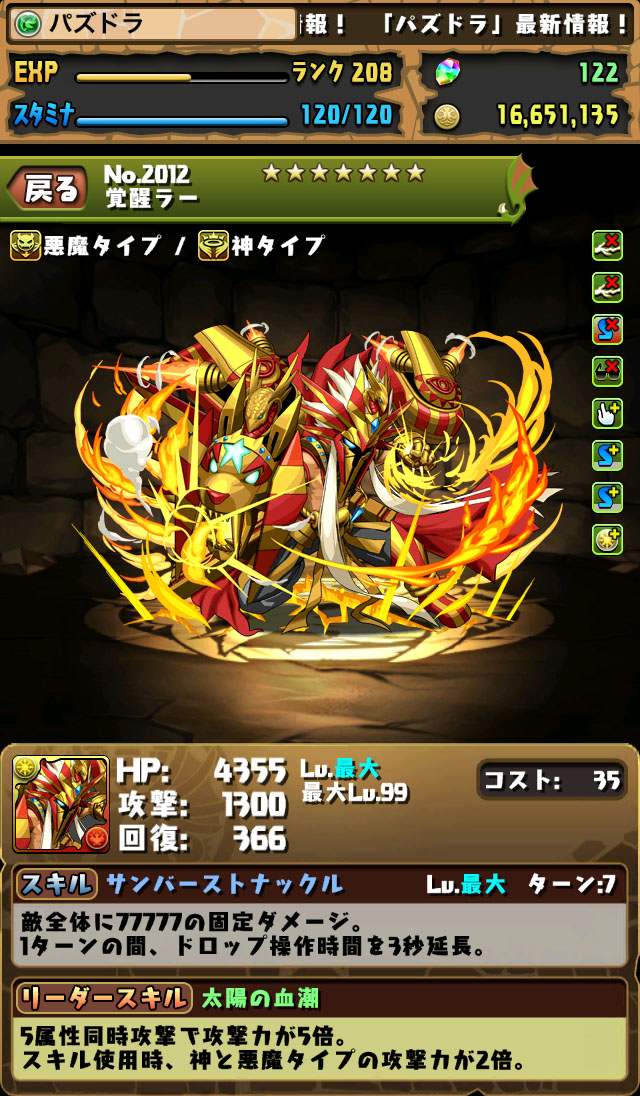This screenshot has height=1096, width=640.
Task: Go back with the 戻る button
Action: pos(47,187)
